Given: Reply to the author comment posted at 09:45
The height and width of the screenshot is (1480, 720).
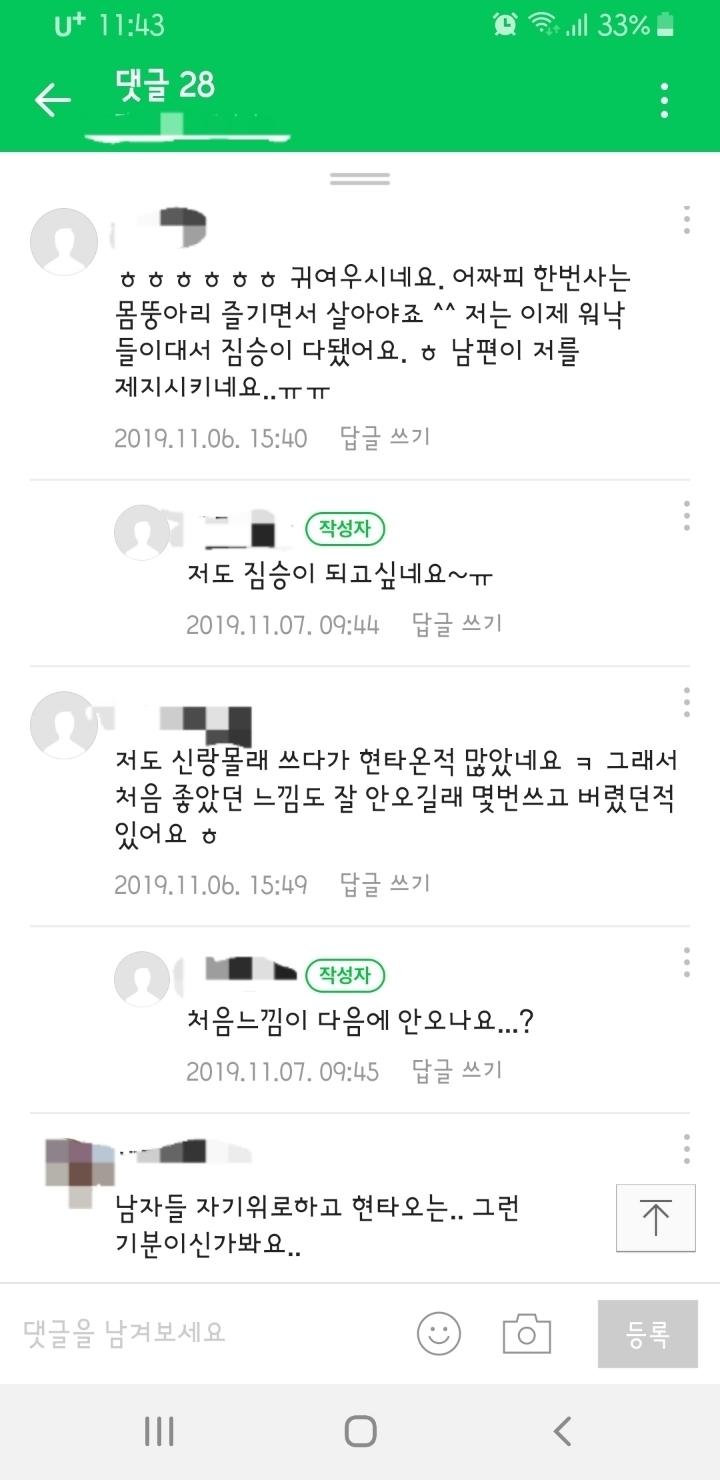Looking at the screenshot, I should tap(457, 1071).
